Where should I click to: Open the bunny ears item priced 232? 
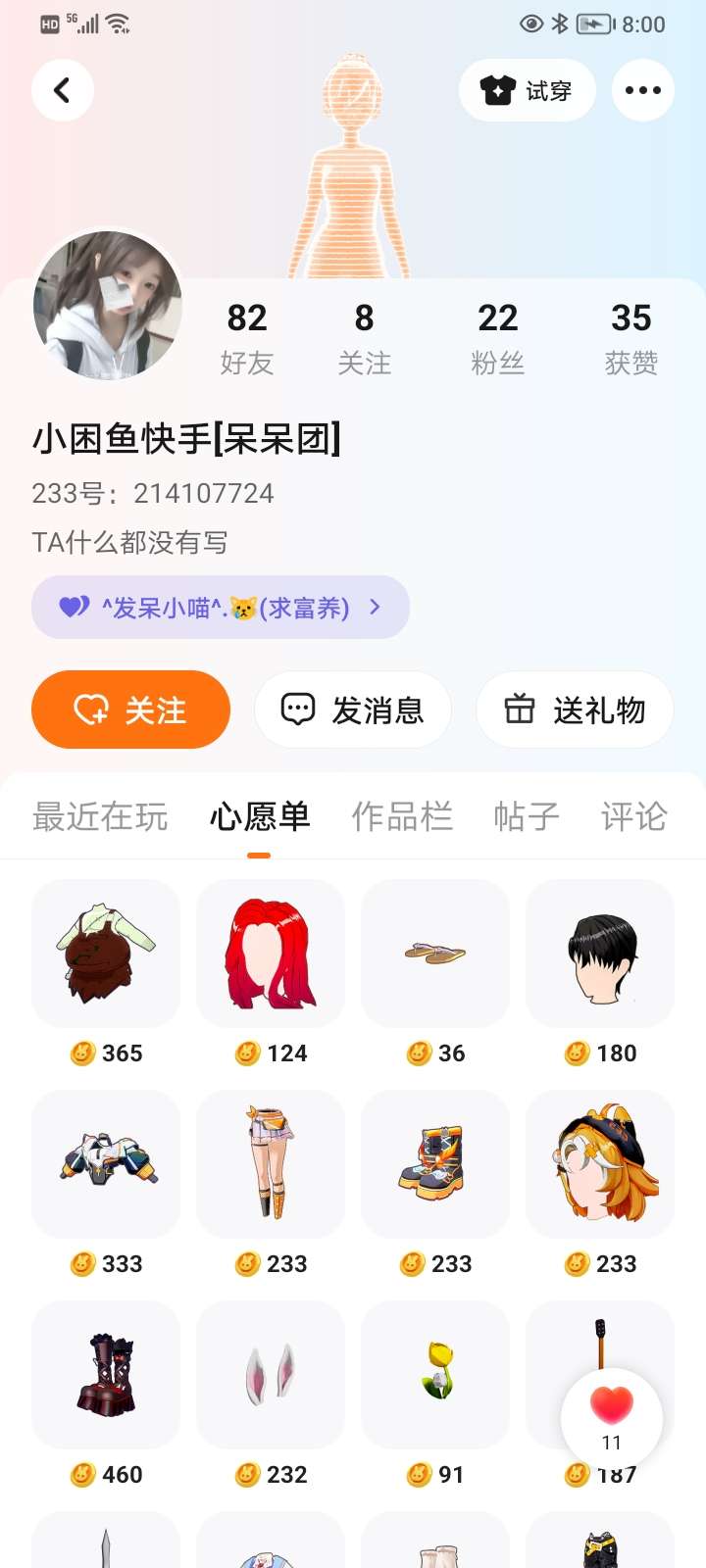[x=271, y=1374]
